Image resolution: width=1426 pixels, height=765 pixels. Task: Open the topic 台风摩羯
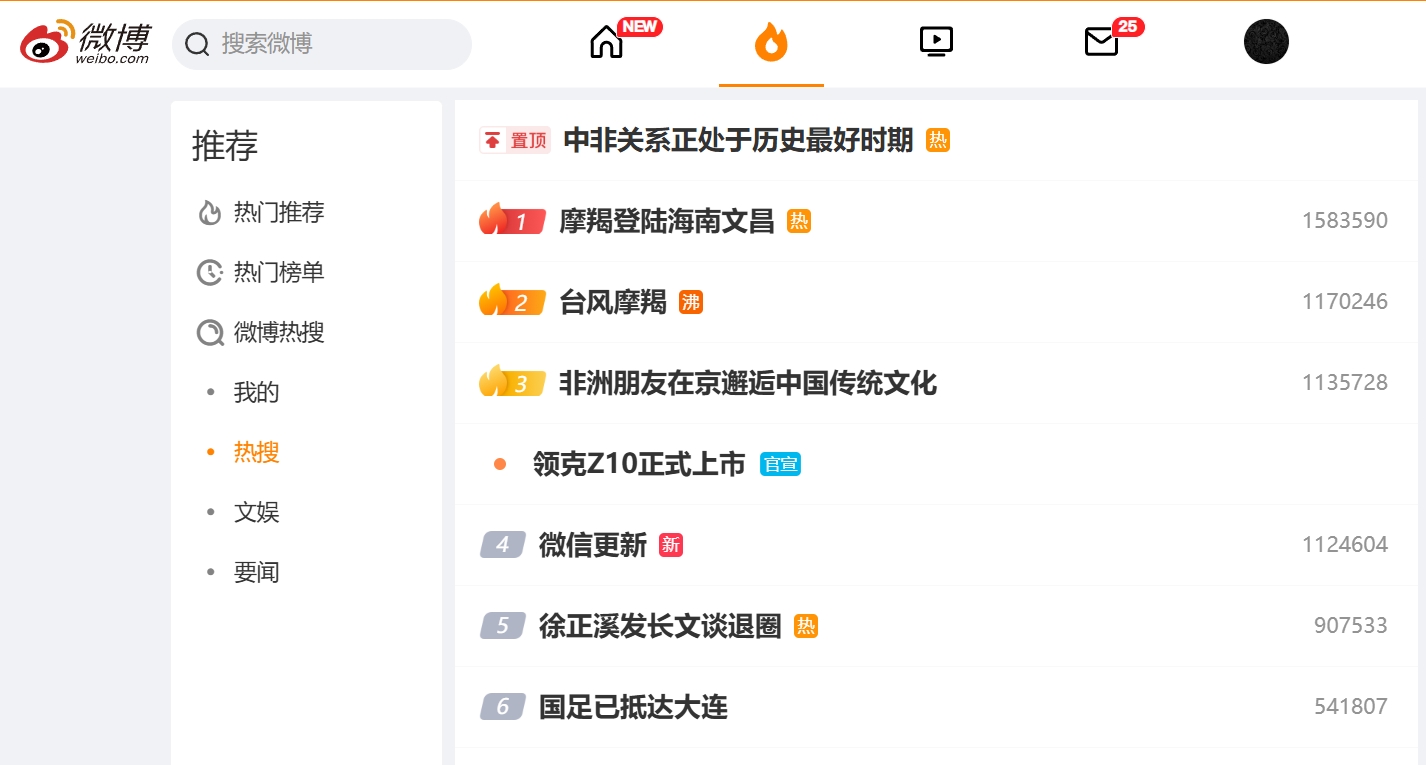point(613,302)
